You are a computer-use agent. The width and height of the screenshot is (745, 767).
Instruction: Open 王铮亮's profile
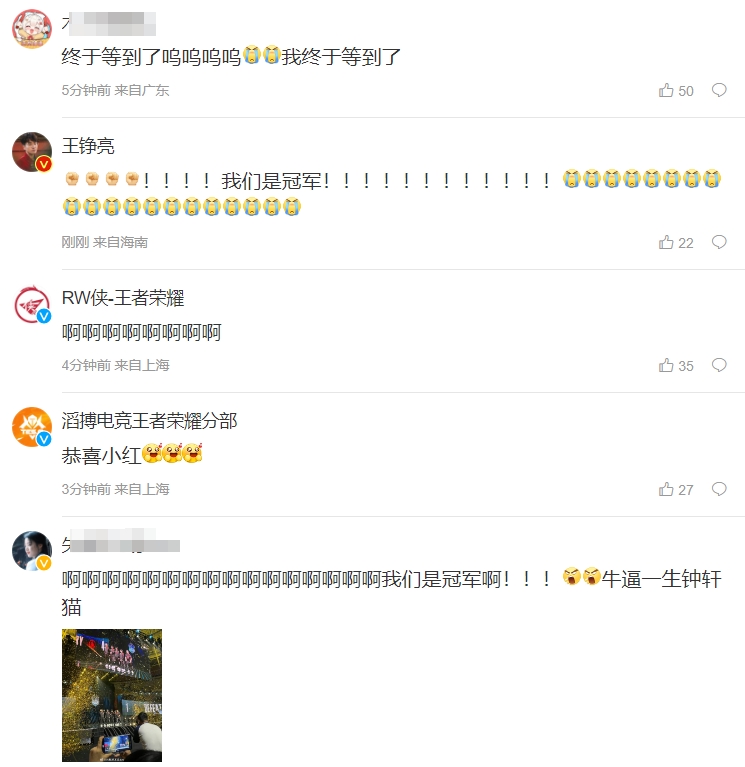88,146
